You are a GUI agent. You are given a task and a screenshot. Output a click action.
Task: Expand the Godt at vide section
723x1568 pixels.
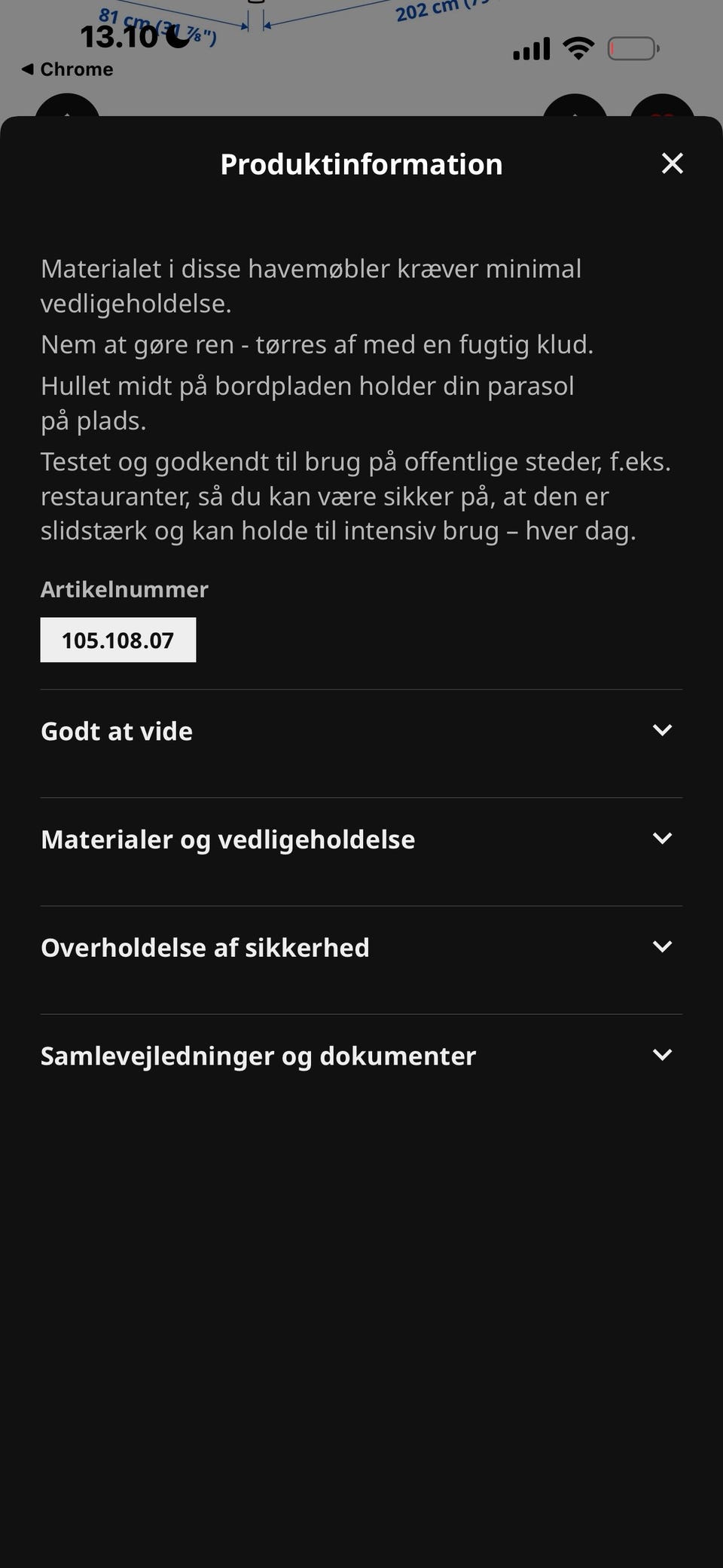pyautogui.click(x=361, y=730)
